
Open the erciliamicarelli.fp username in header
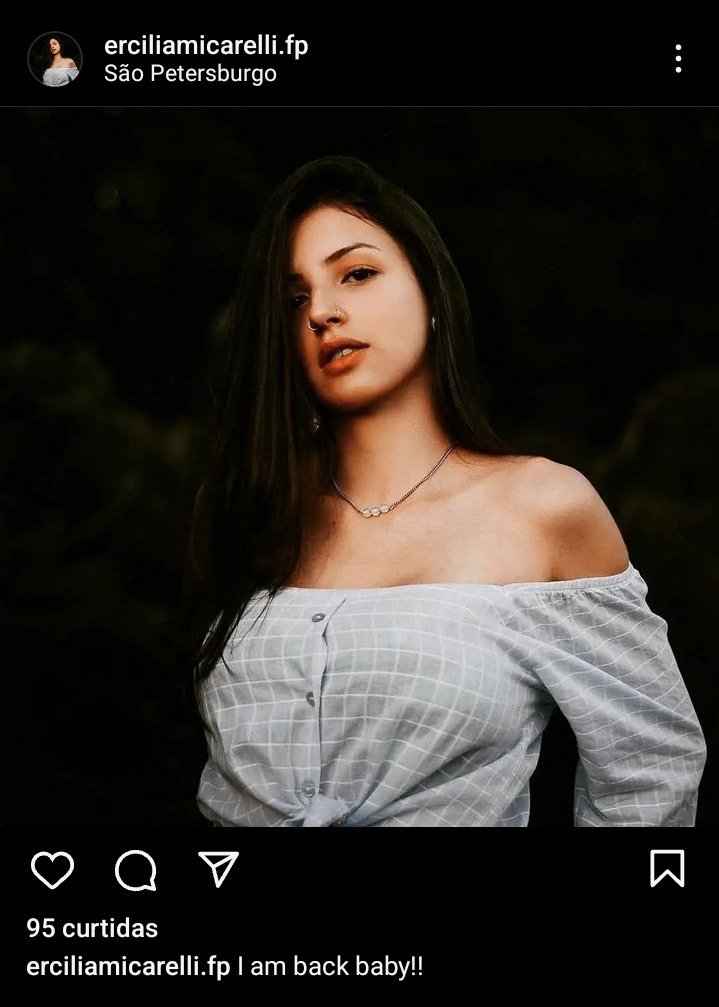tap(206, 46)
